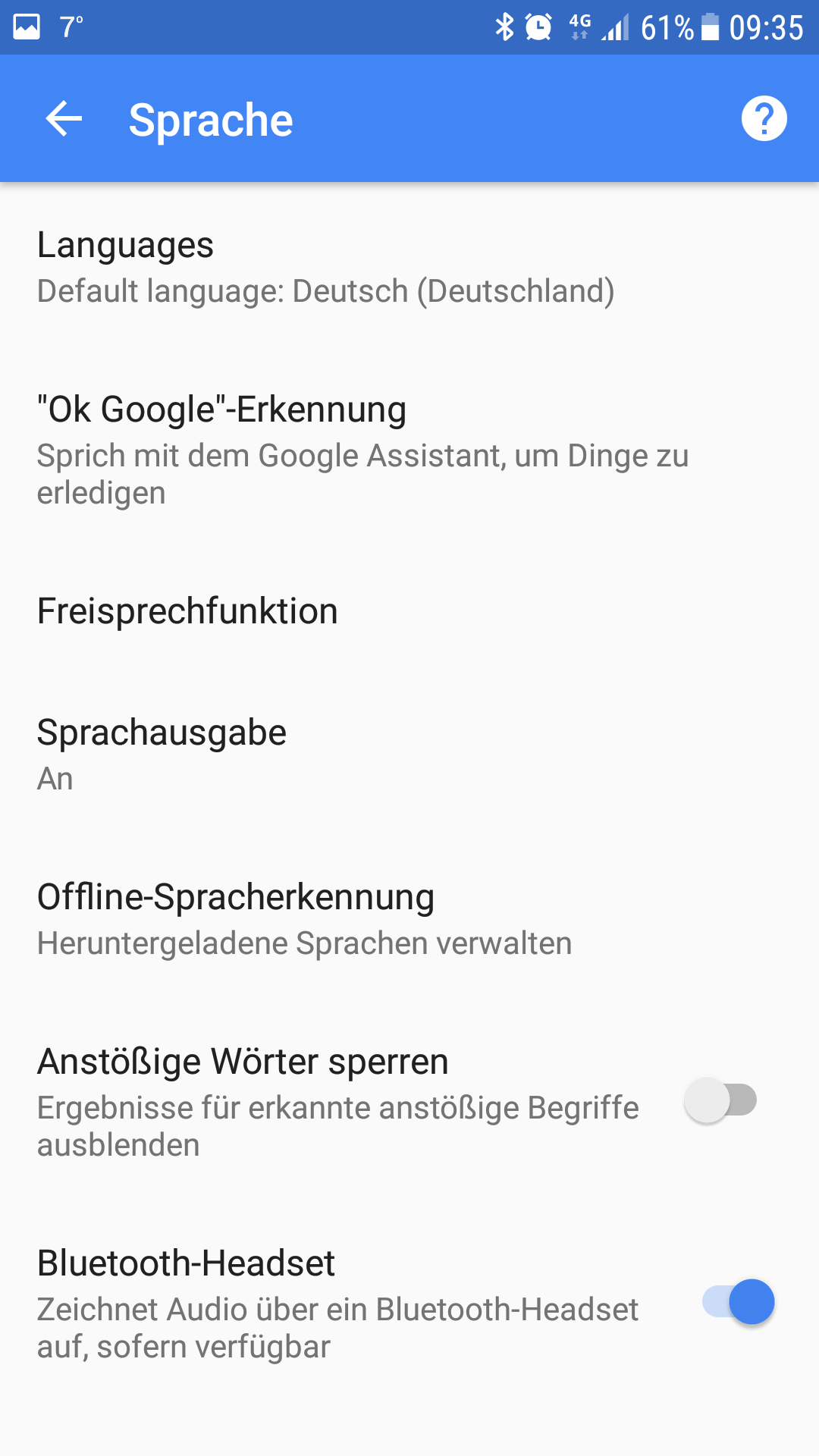
Task: Open Offline-Spracherkennung to manage languages
Action: (x=305, y=919)
